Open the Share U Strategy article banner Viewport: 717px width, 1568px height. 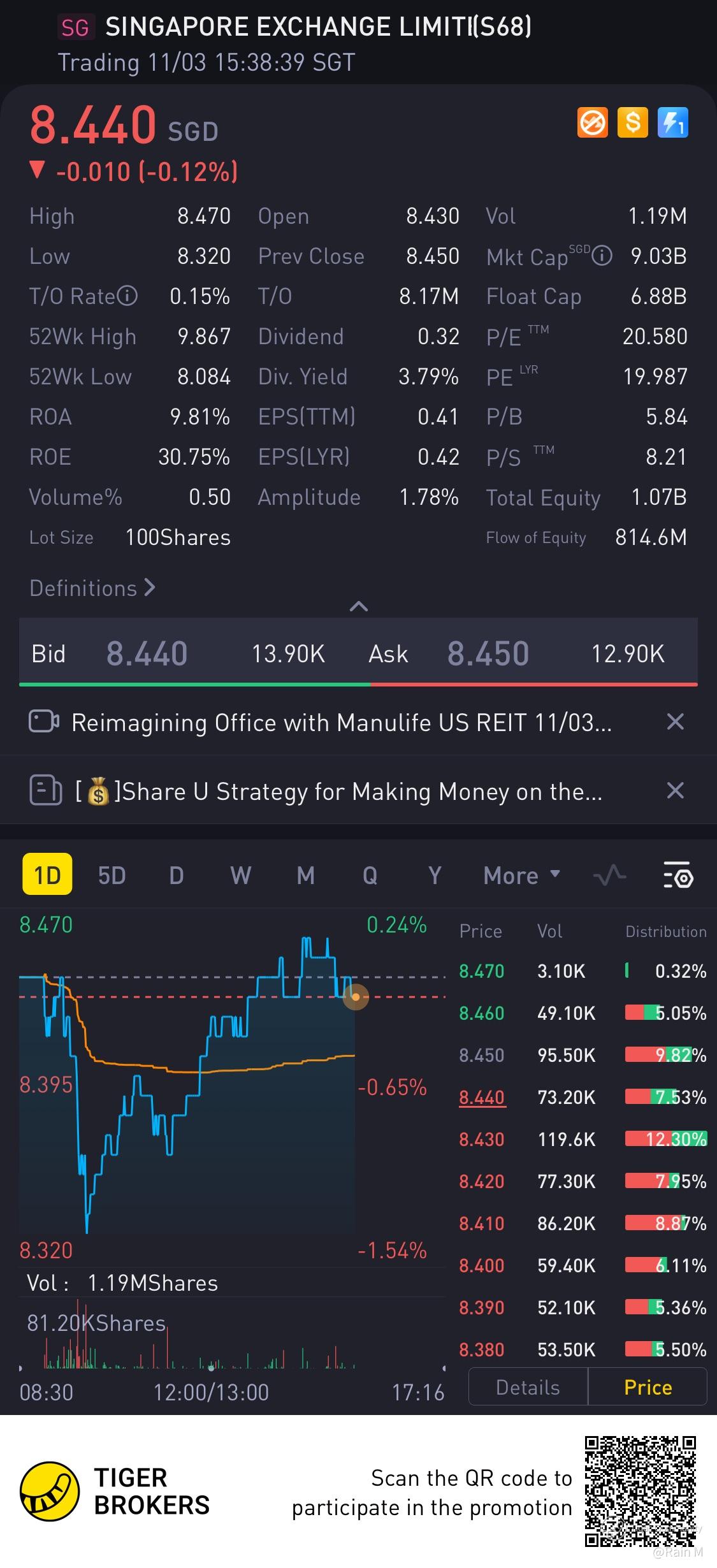point(338,792)
